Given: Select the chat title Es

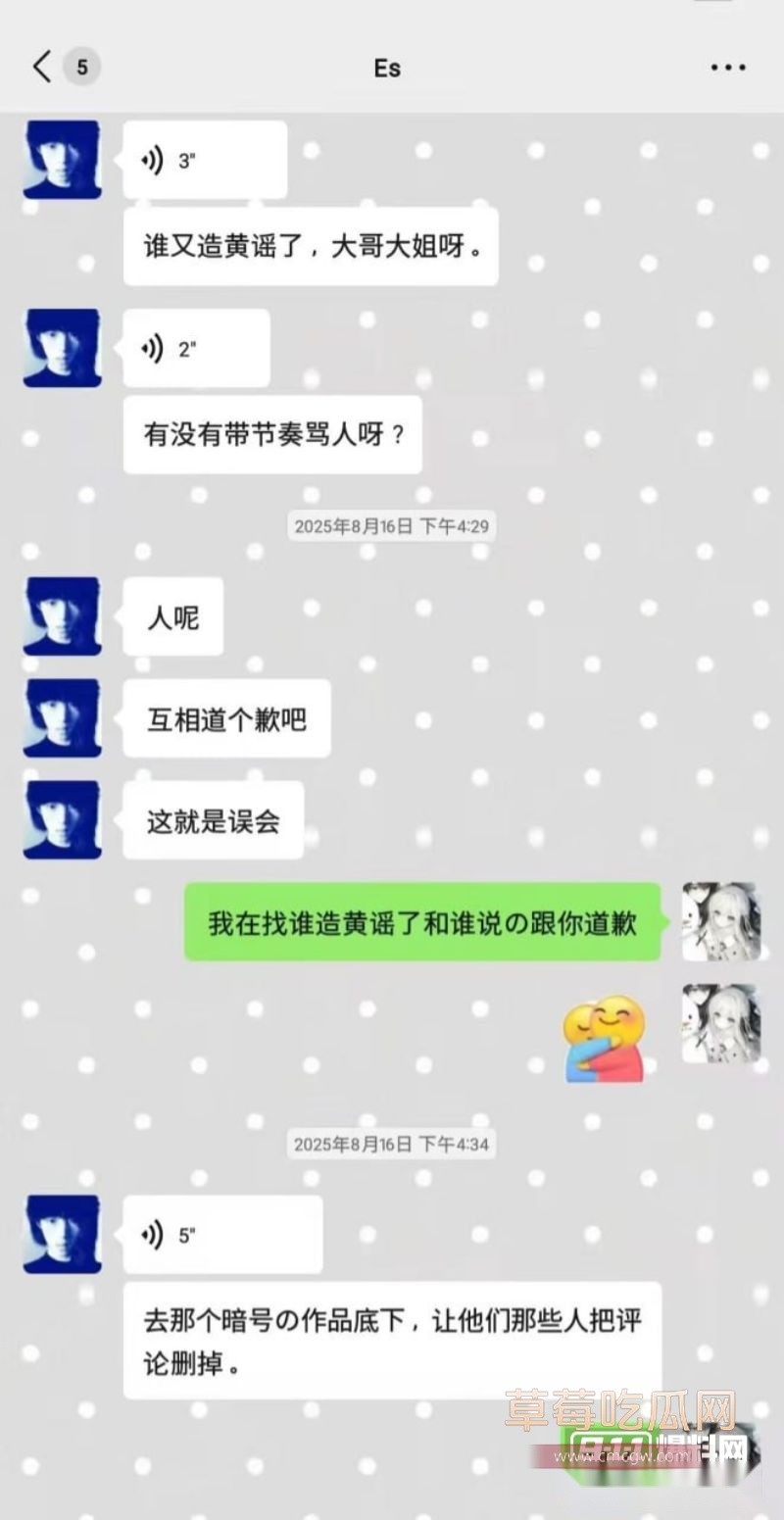Looking at the screenshot, I should click(x=389, y=67).
